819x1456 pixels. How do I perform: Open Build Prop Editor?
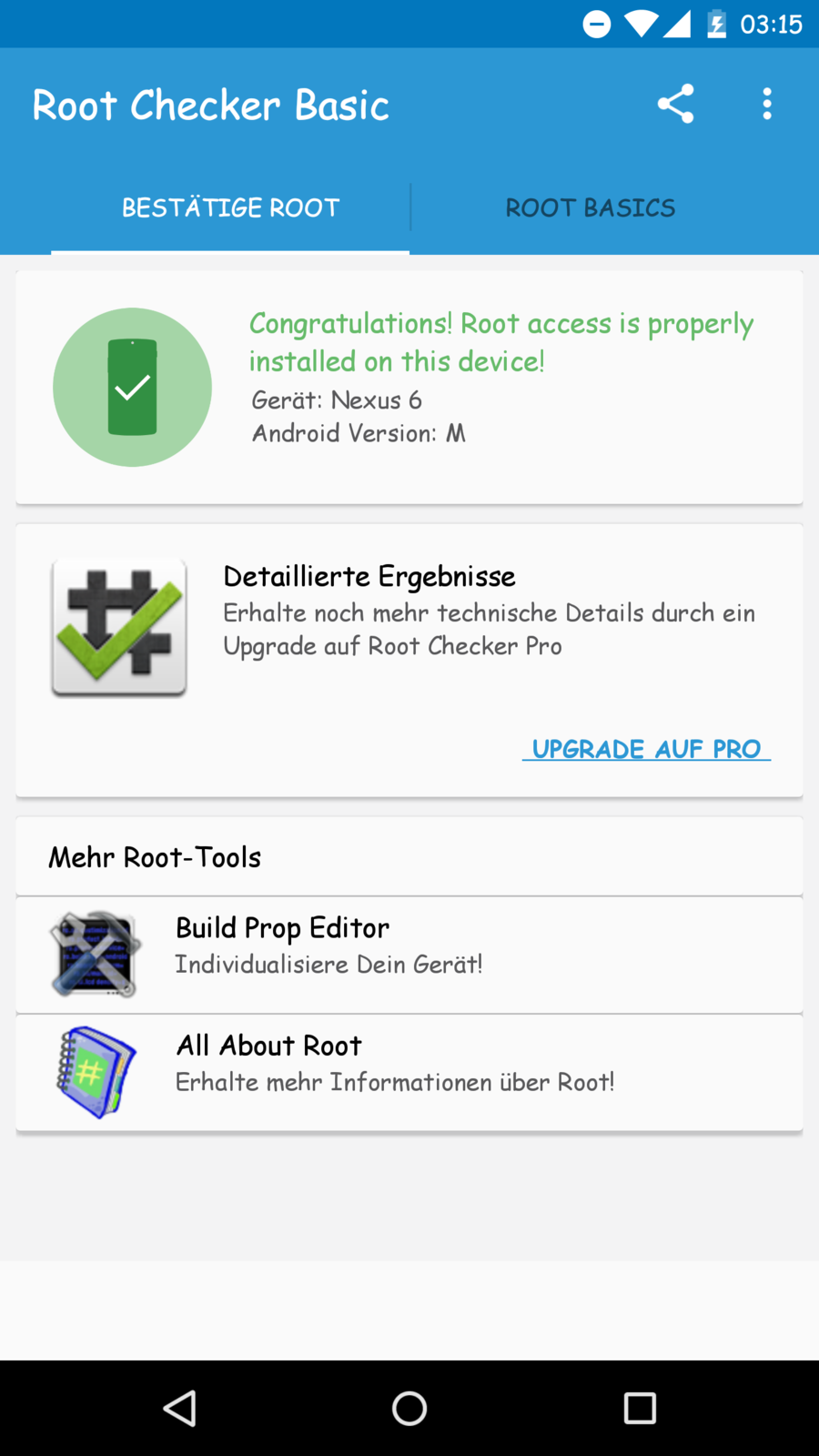pyautogui.click(x=409, y=954)
